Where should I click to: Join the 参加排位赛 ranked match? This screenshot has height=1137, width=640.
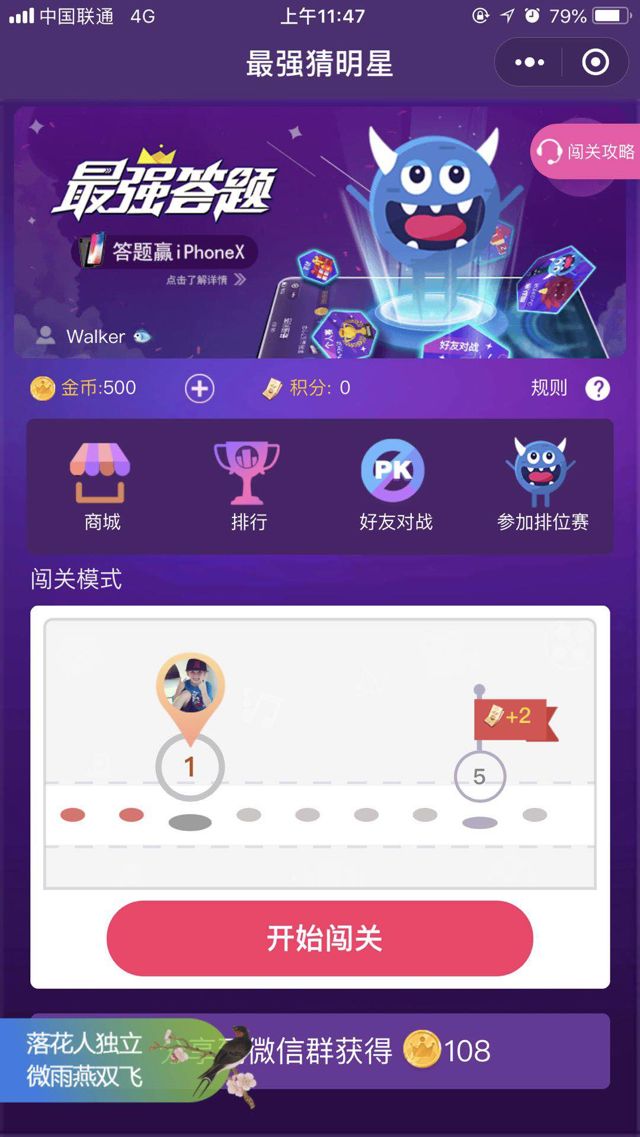tap(541, 486)
